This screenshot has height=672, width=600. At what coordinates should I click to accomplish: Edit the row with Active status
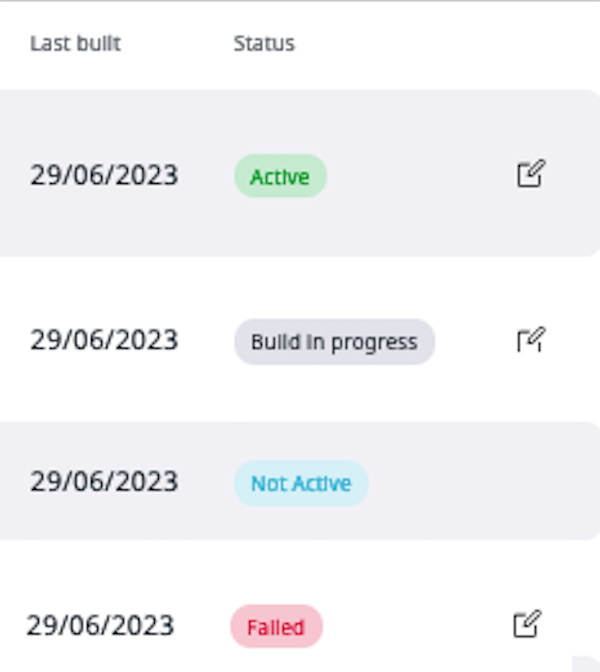click(x=530, y=174)
